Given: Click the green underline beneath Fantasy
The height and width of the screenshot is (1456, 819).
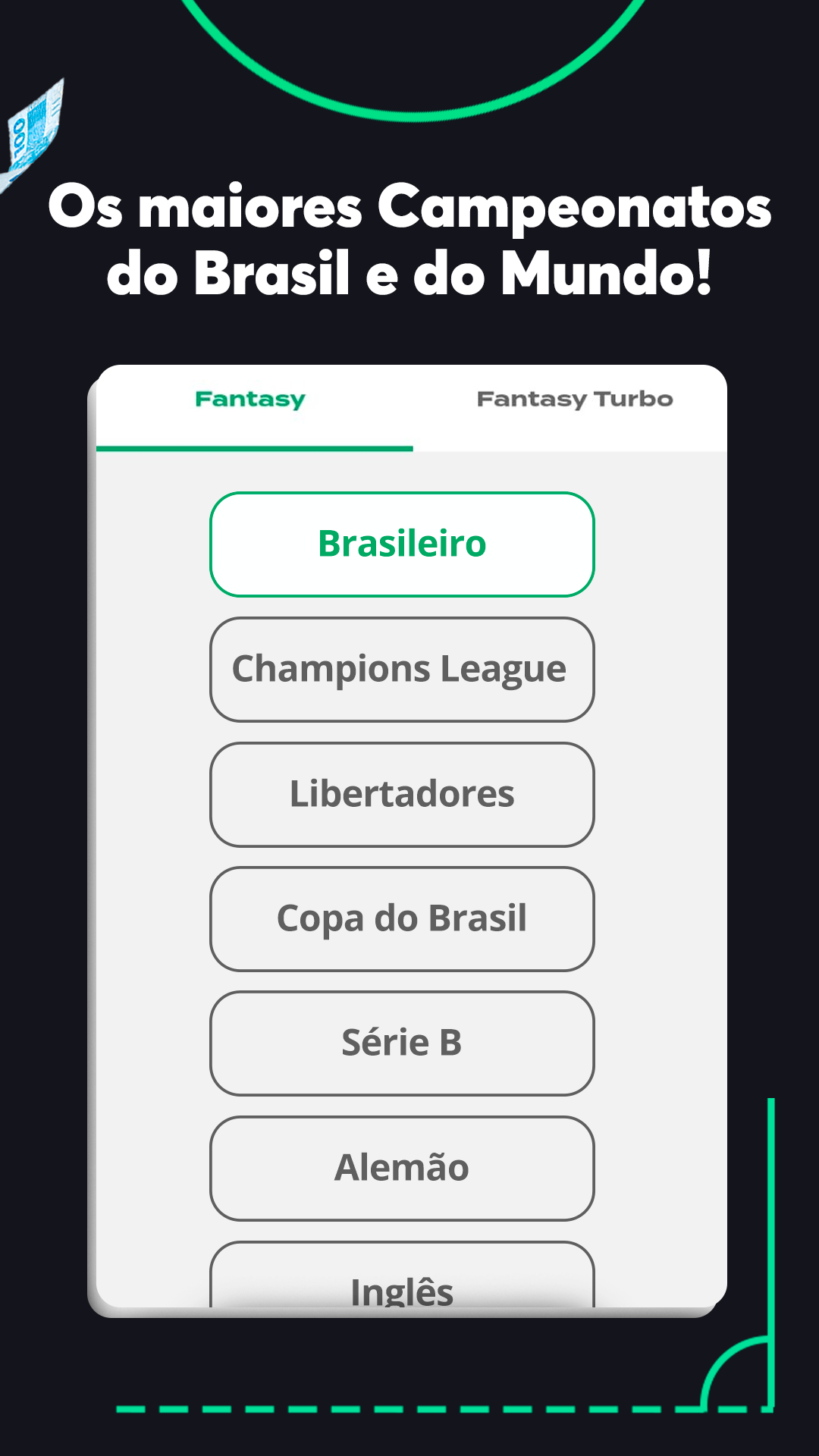Looking at the screenshot, I should pos(254,449).
